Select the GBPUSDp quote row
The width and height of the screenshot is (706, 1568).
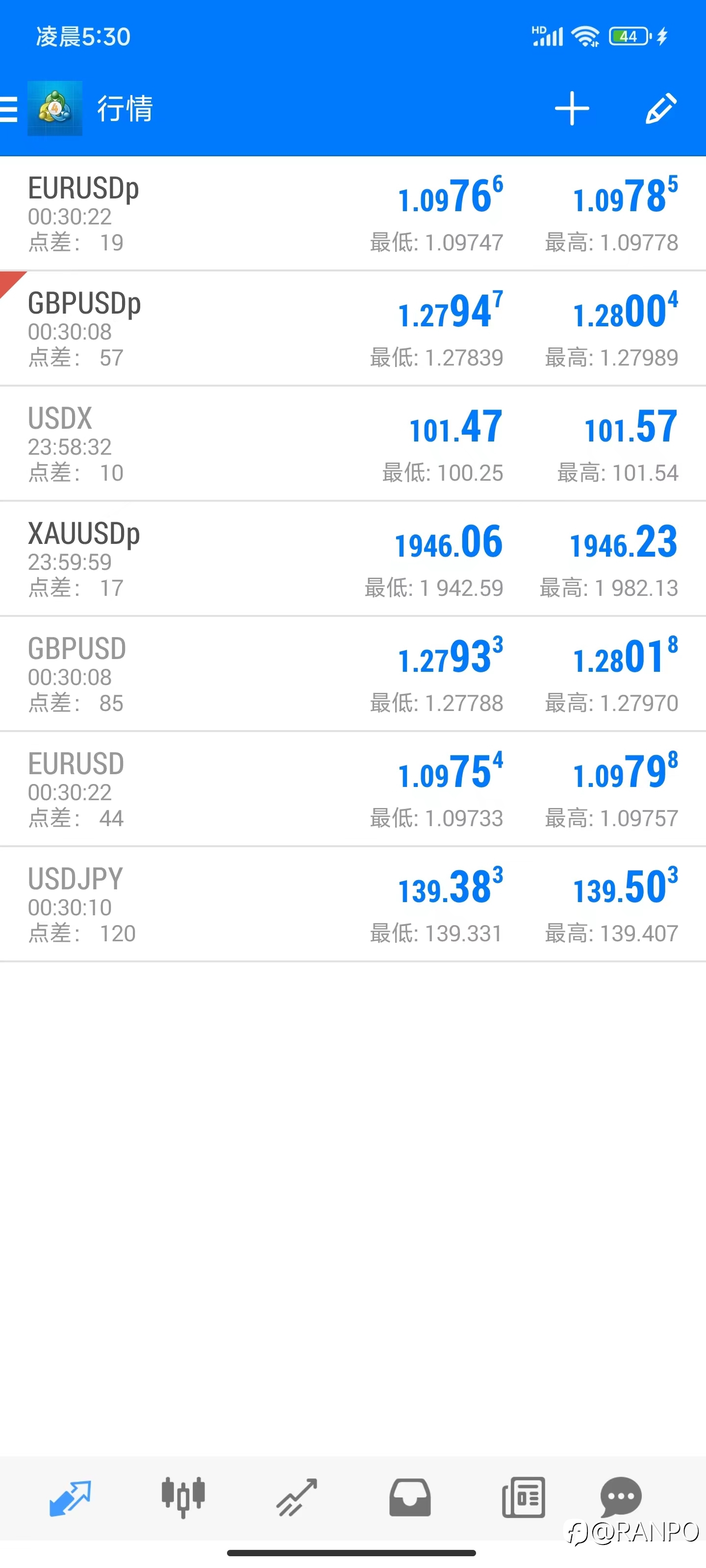point(353,329)
